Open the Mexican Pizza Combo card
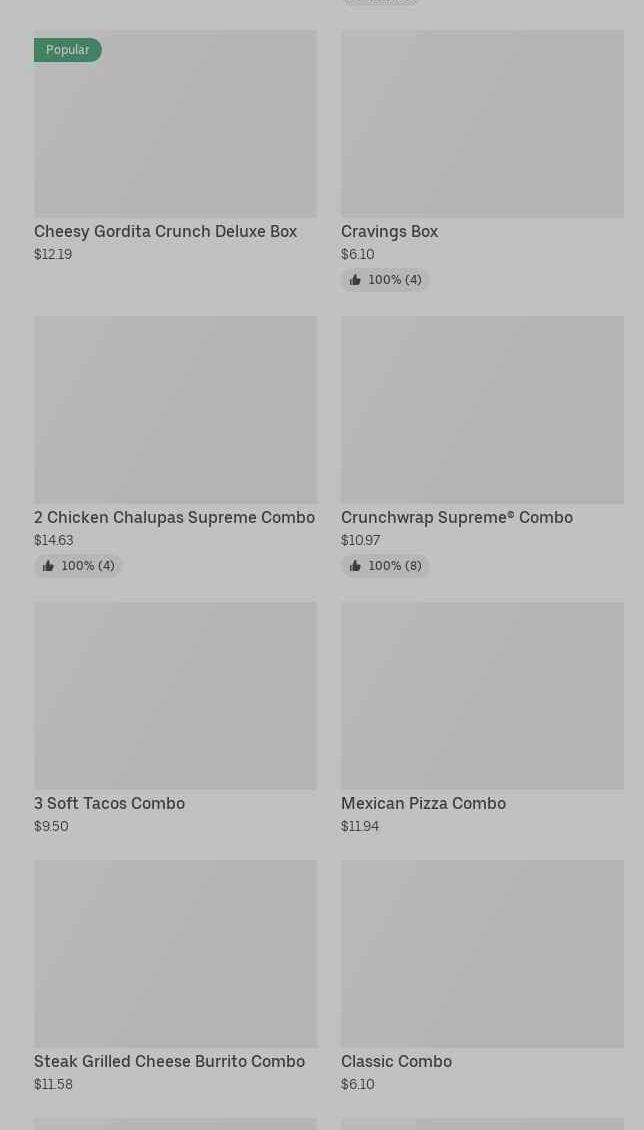This screenshot has height=1130, width=644. (x=482, y=719)
